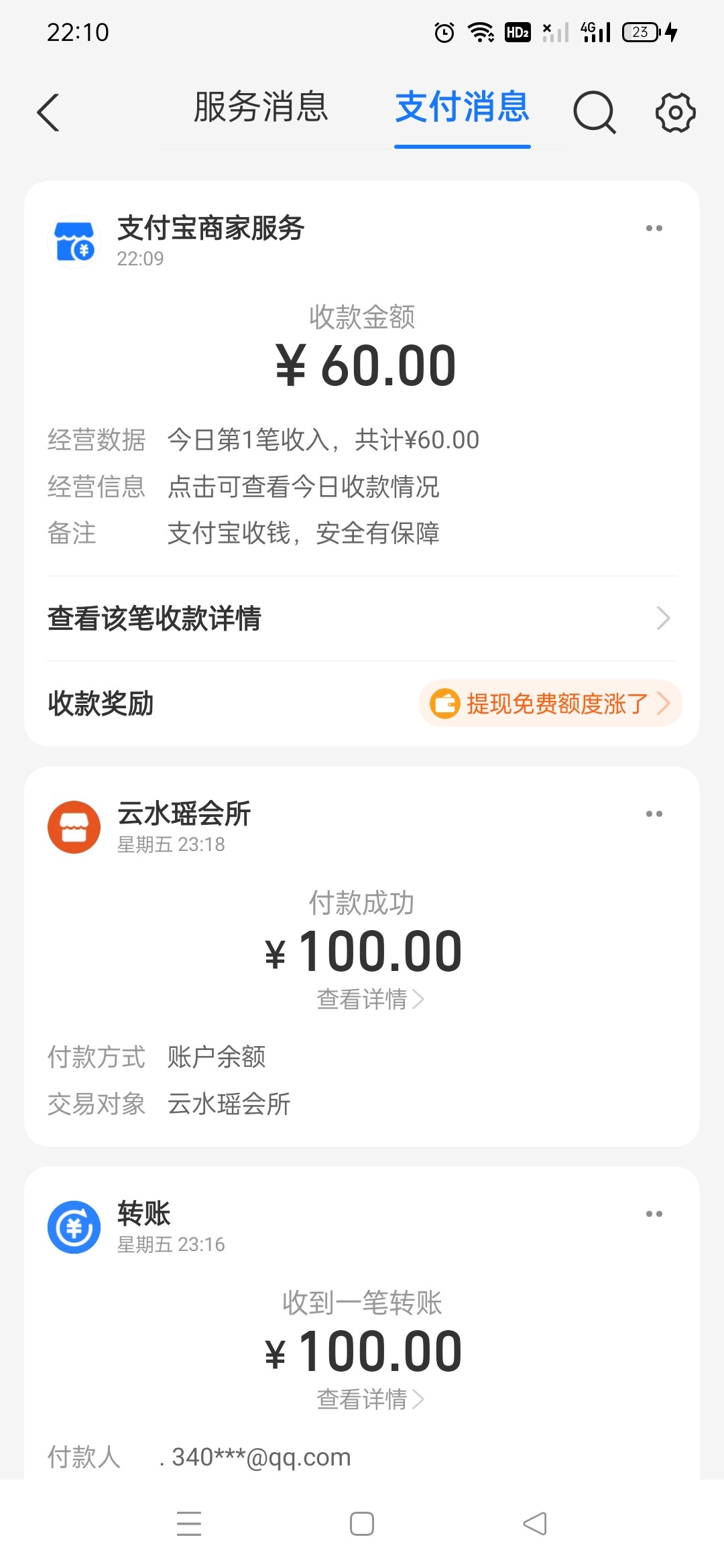The width and height of the screenshot is (724, 1568).
Task: Go back using the top-left arrow
Action: pos(48,112)
